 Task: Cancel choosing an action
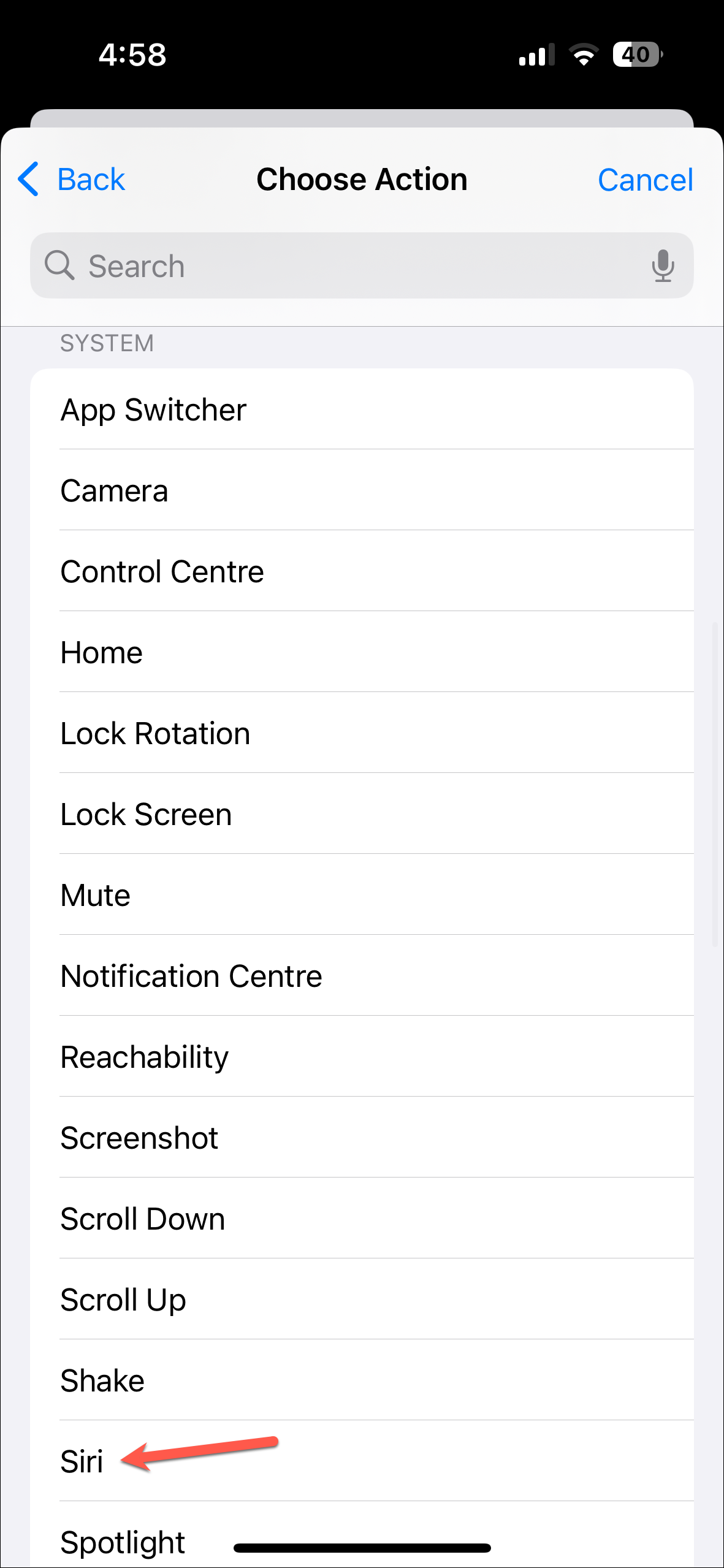point(645,180)
